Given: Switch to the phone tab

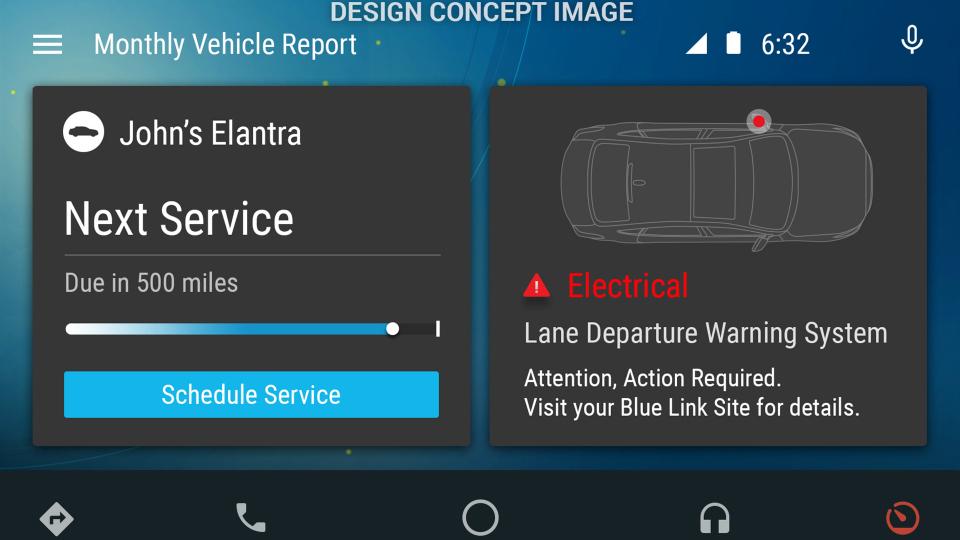Looking at the screenshot, I should (250, 517).
